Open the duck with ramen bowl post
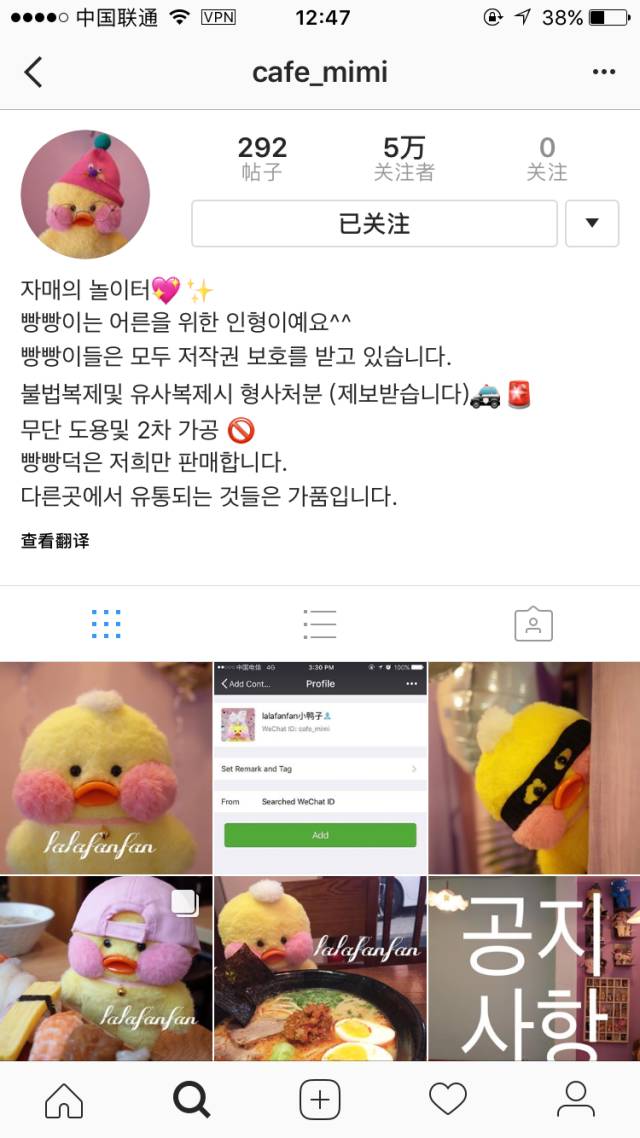Viewport: 640px width, 1138px height. (320, 967)
